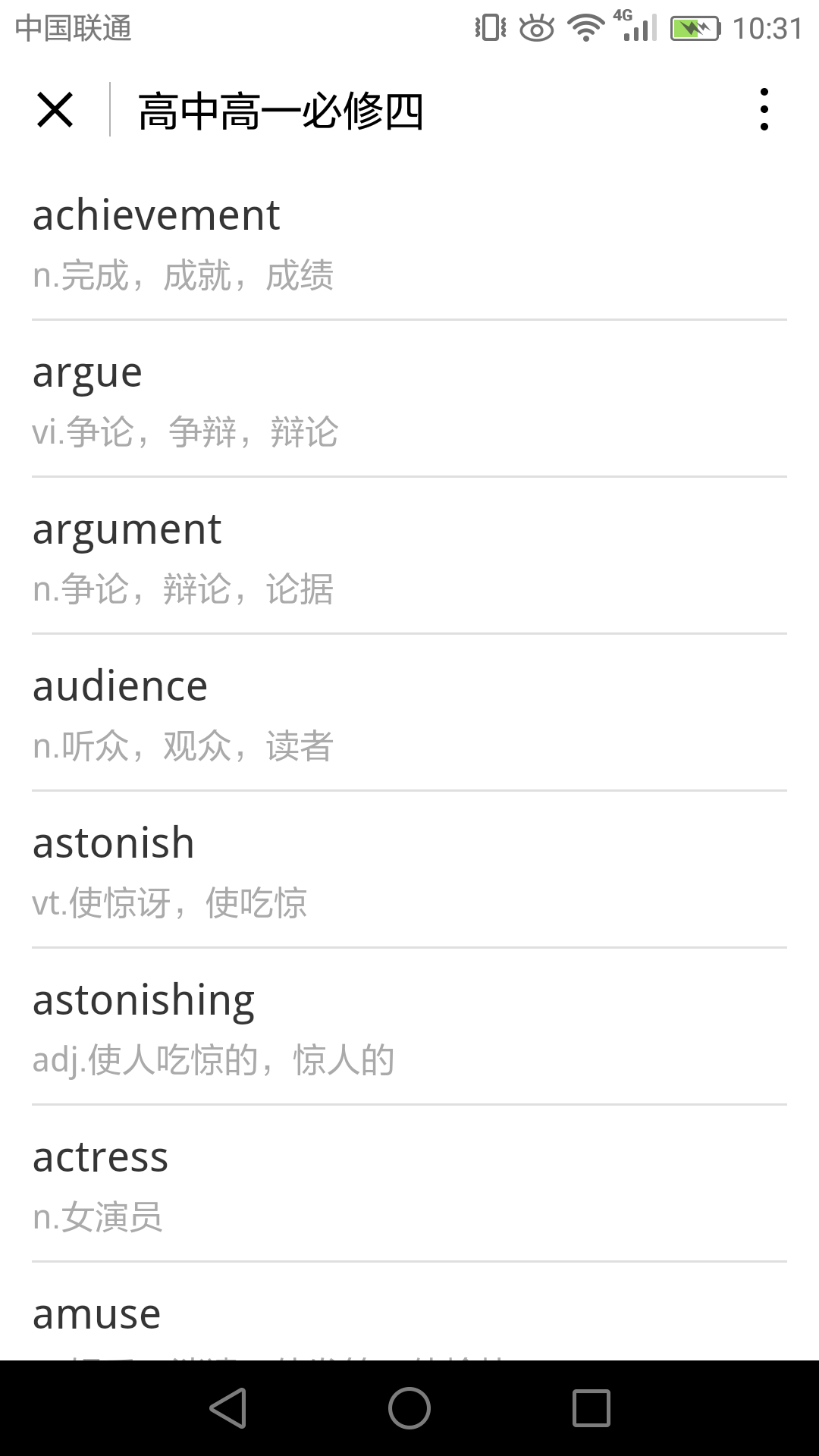This screenshot has height=1456, width=819.
Task: Show the entry for astonishing
Action: coord(409,1028)
